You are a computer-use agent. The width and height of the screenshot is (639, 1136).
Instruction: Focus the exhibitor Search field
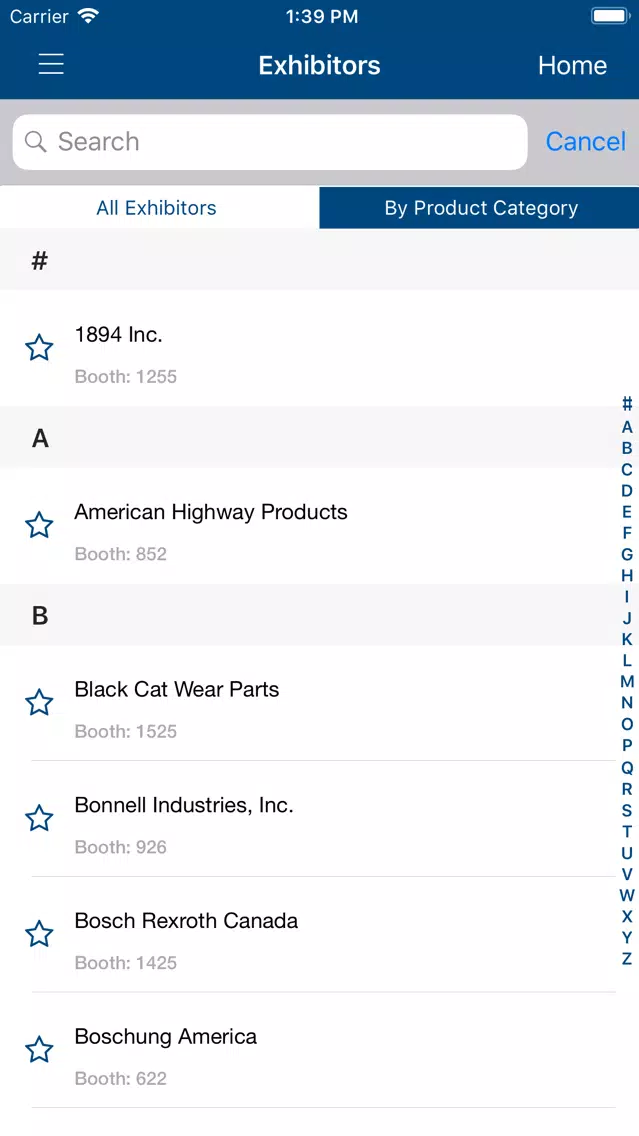[270, 142]
